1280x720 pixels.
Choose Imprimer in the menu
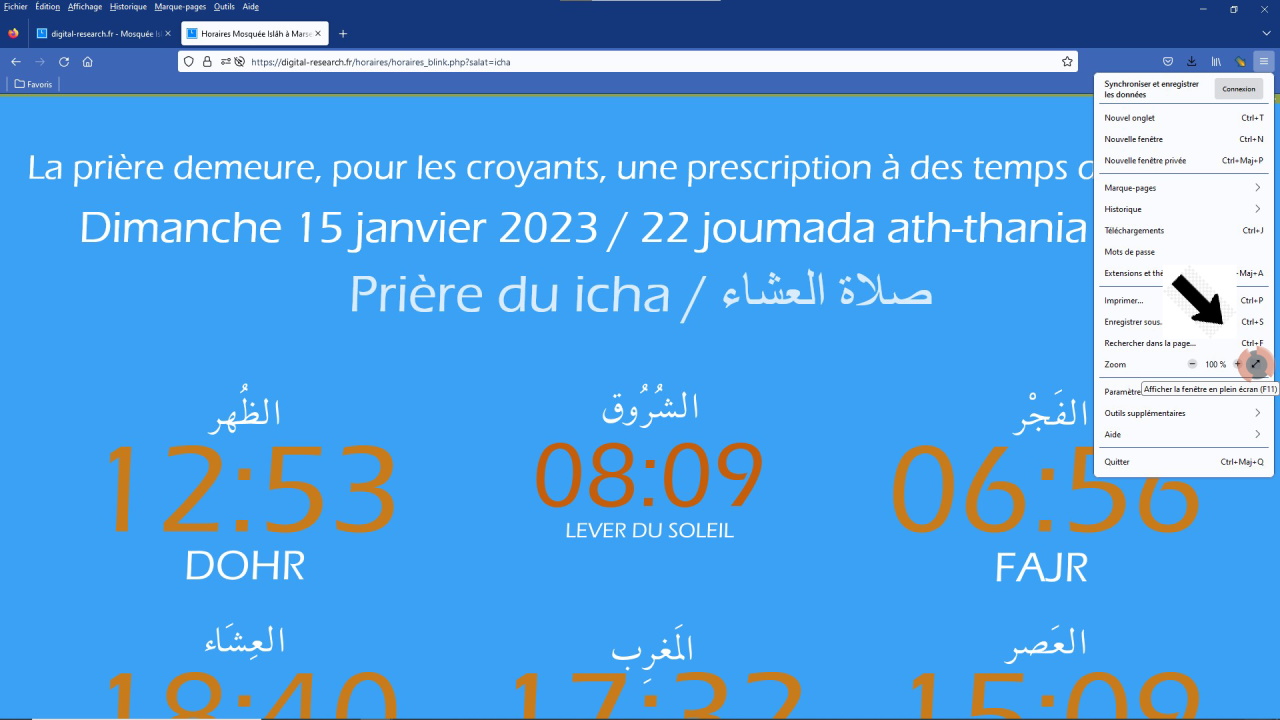[1123, 300]
